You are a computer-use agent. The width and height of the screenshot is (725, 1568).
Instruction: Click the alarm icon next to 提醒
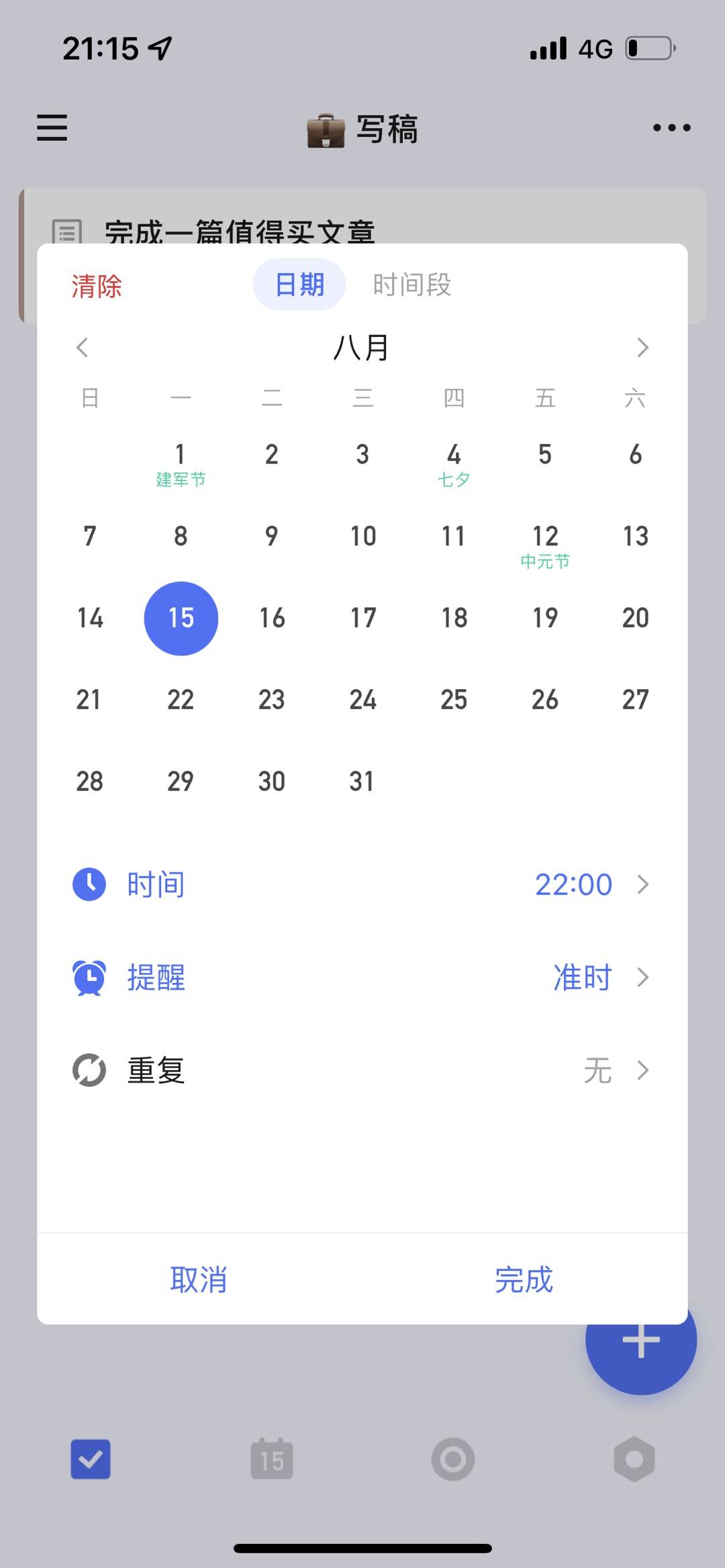89,978
